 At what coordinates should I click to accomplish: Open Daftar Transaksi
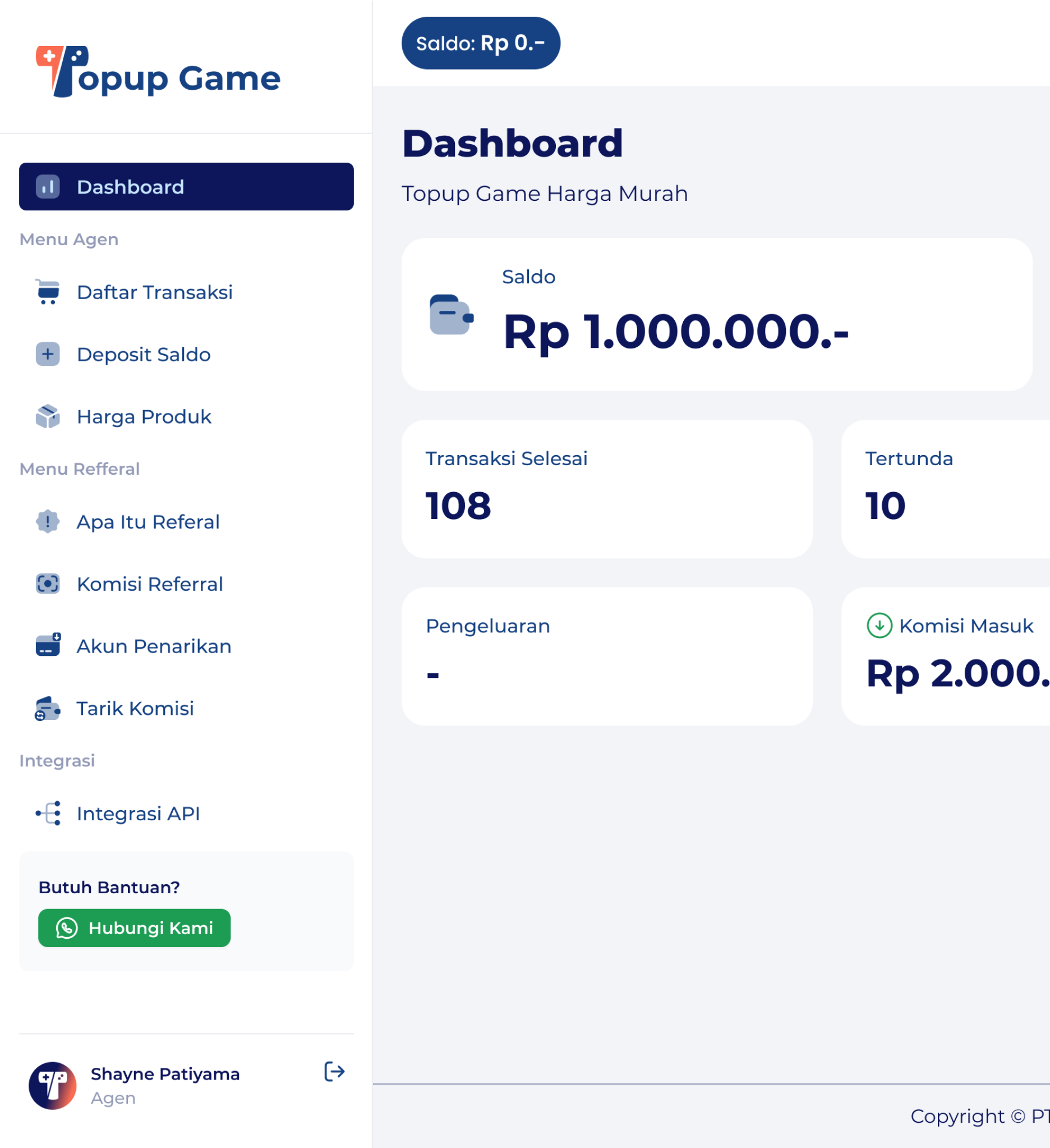click(154, 292)
